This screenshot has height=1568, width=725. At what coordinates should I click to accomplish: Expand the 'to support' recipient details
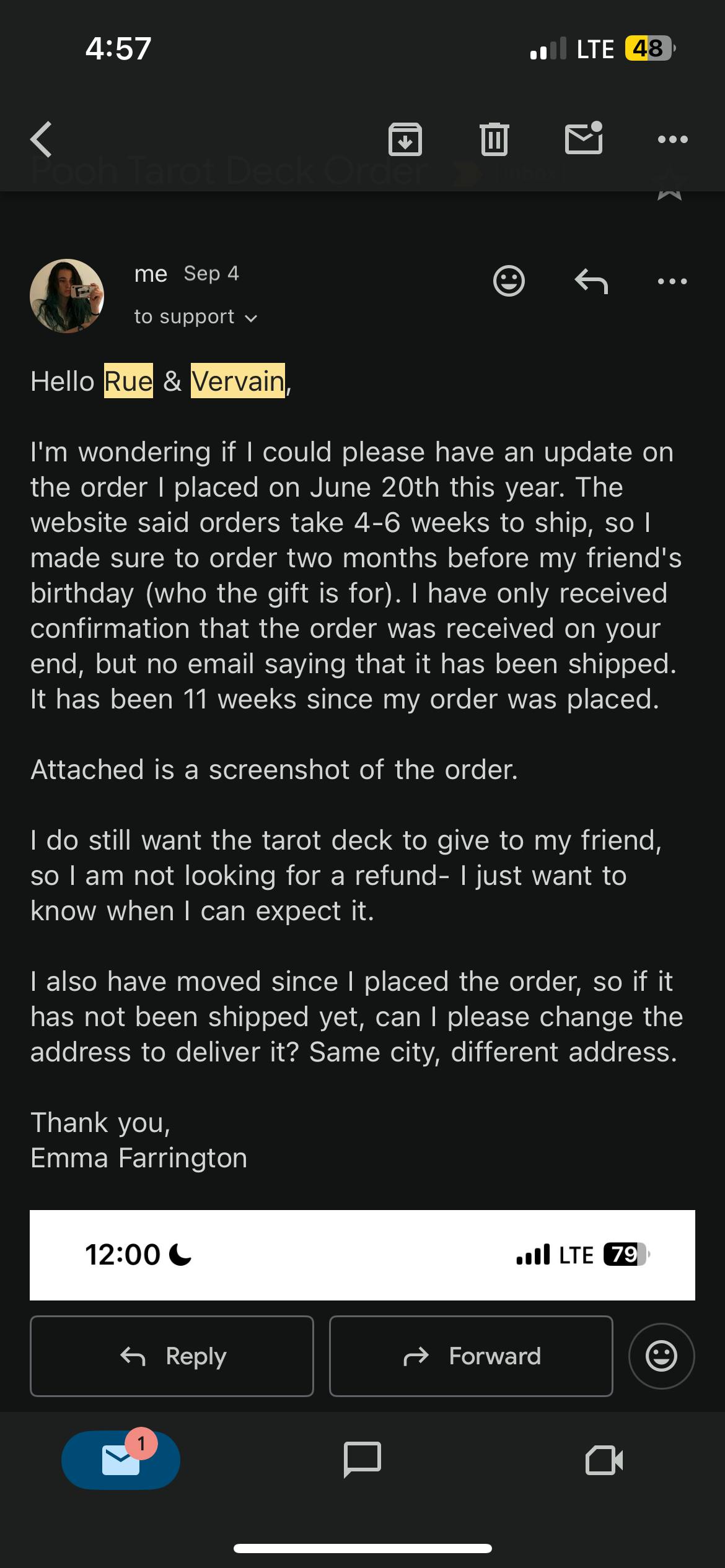click(195, 317)
